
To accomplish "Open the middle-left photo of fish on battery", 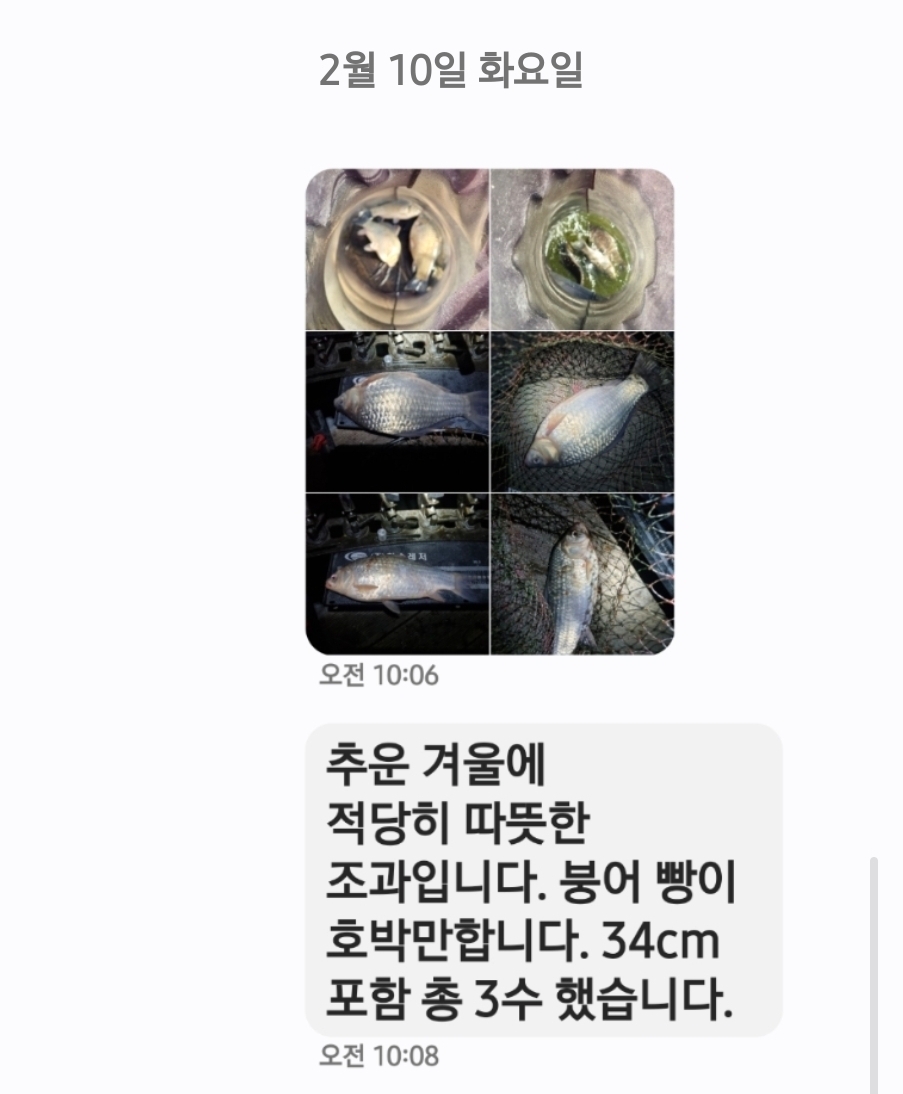I will (x=395, y=408).
